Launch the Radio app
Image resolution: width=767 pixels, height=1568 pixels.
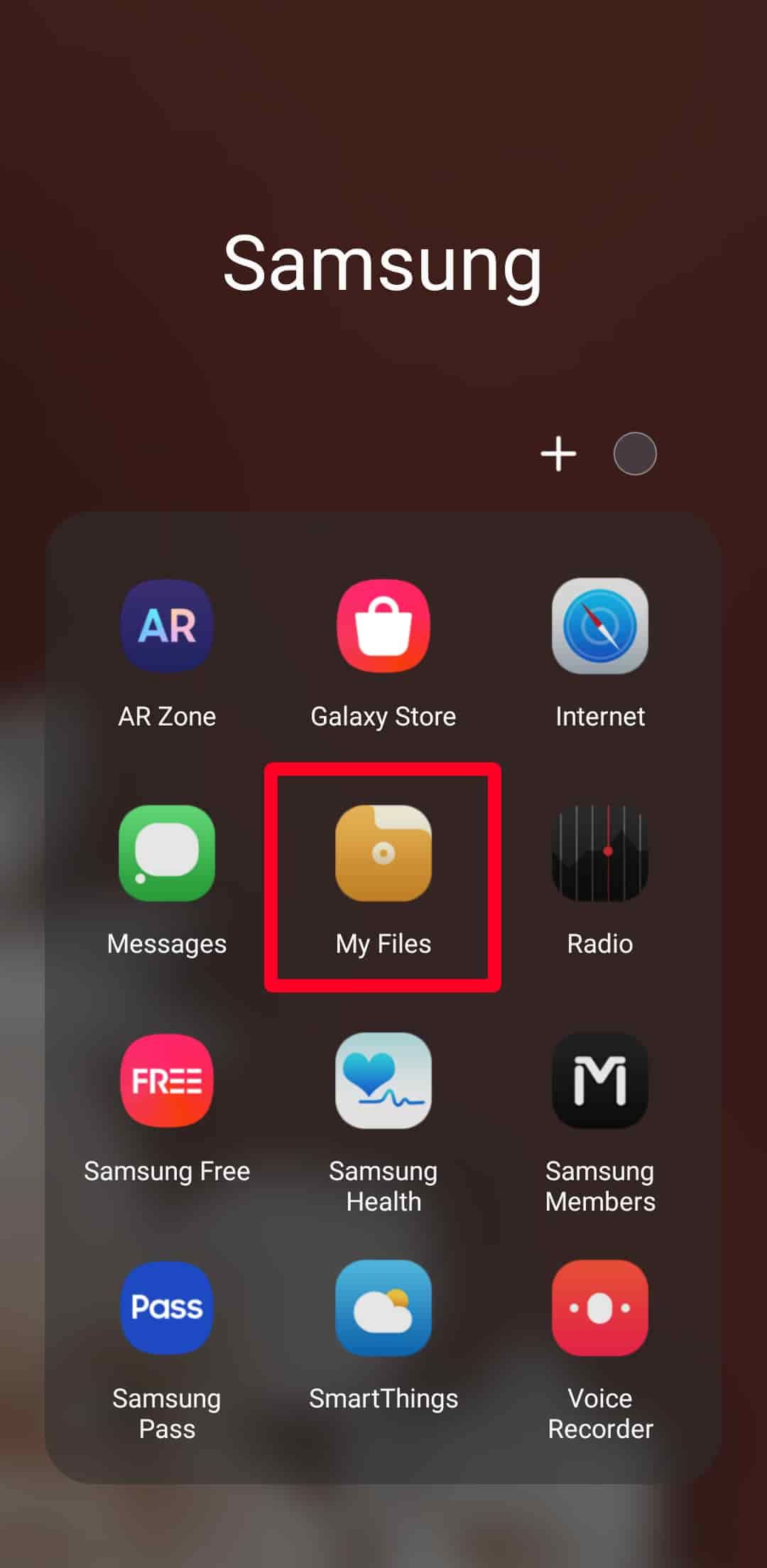point(600,854)
